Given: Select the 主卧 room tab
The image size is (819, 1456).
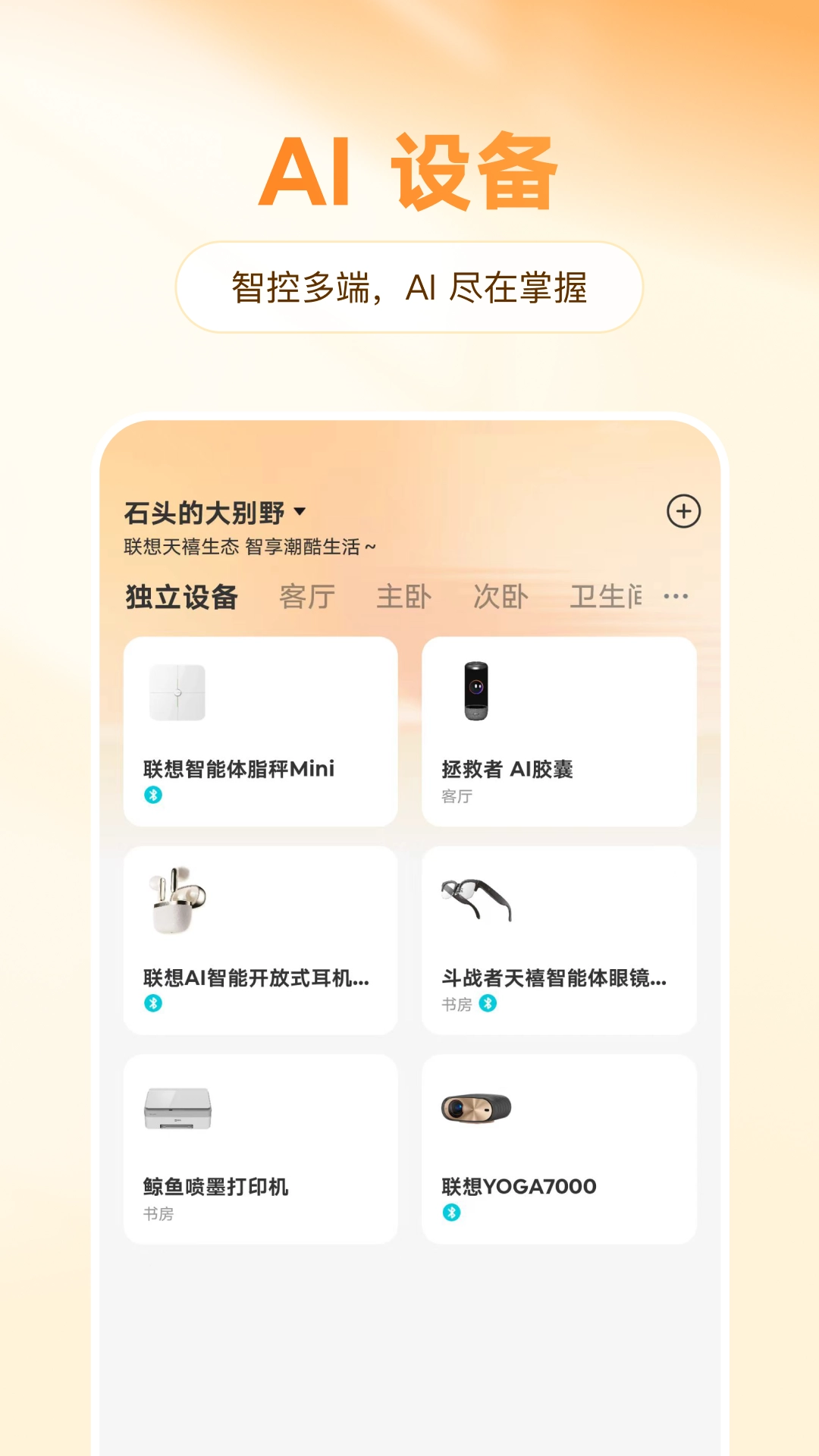Looking at the screenshot, I should tap(404, 598).
